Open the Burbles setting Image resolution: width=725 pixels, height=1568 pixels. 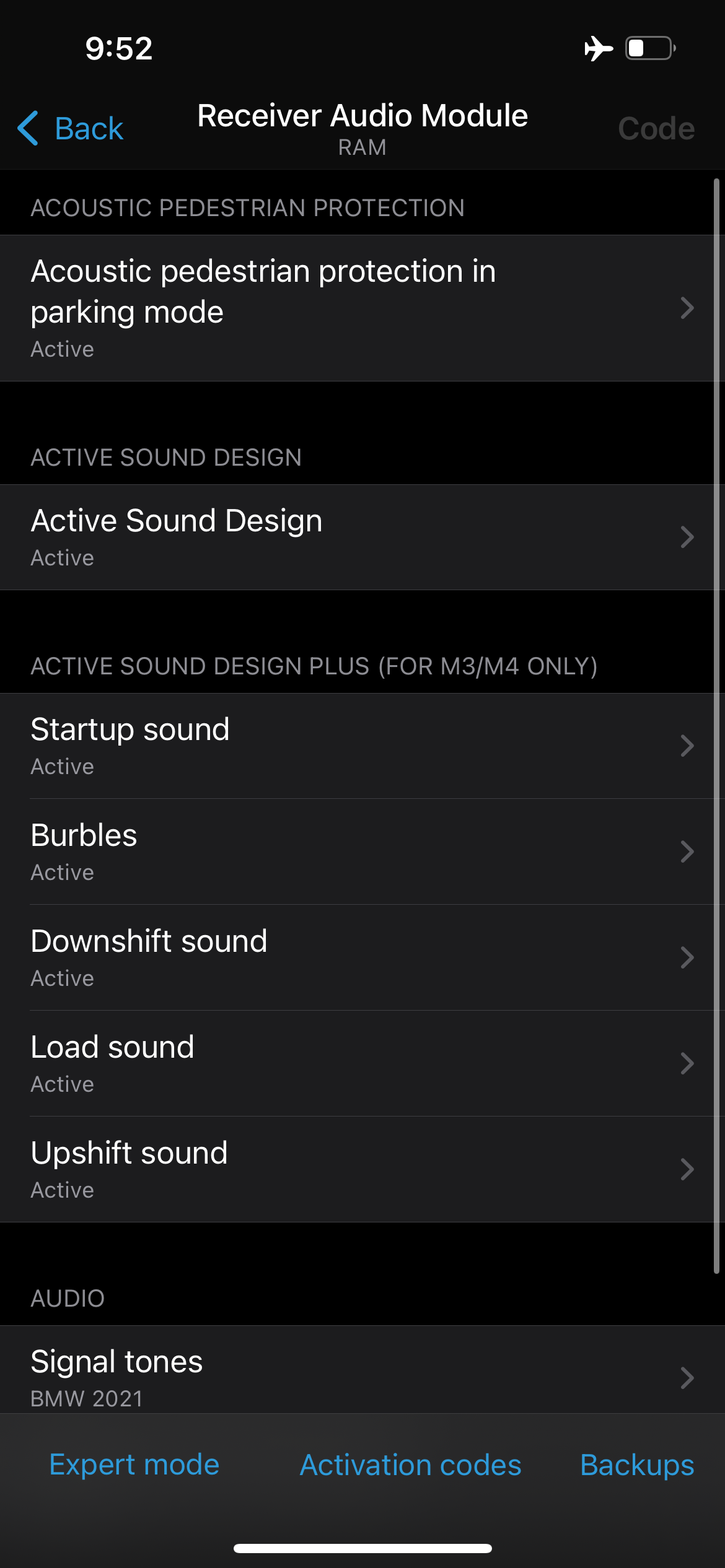tap(362, 852)
